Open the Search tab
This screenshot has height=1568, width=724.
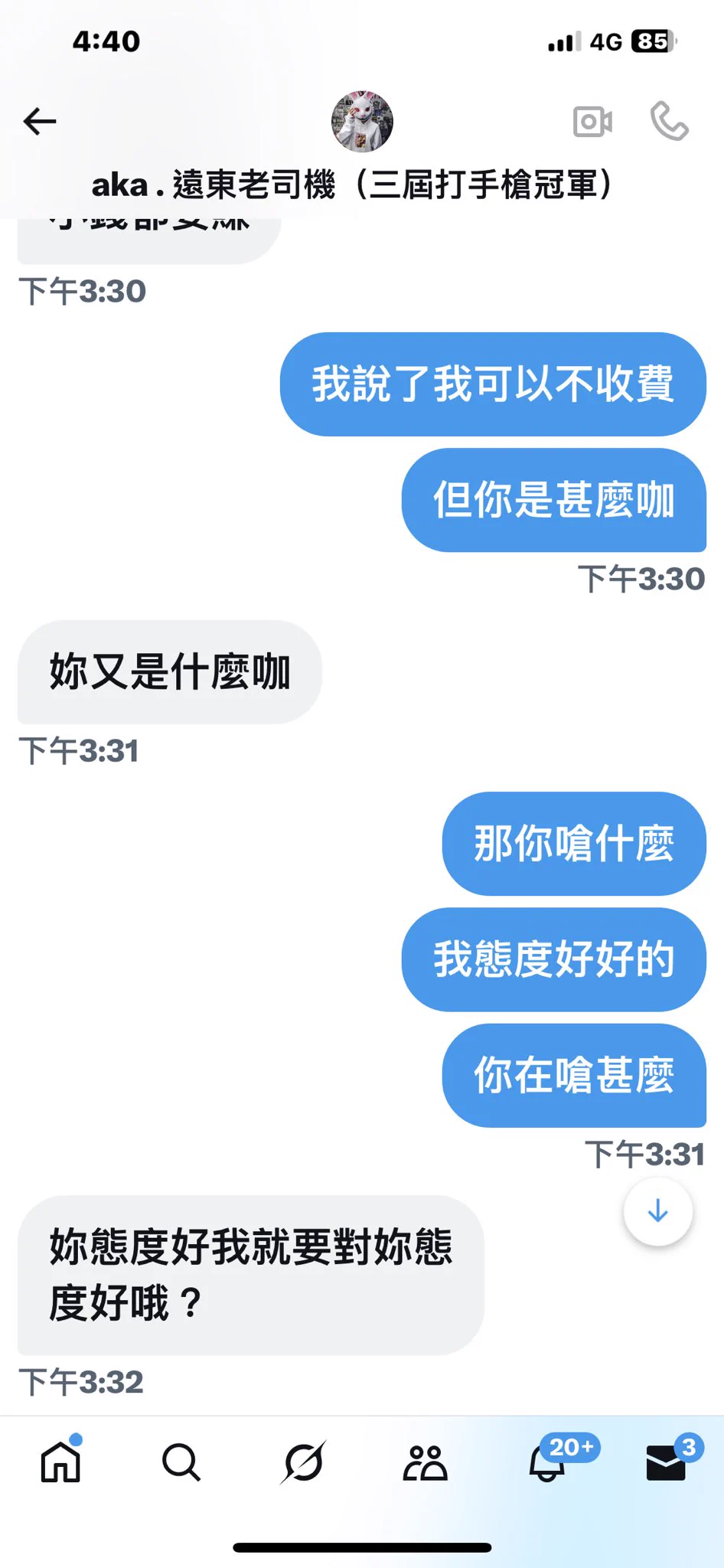pyautogui.click(x=181, y=1462)
